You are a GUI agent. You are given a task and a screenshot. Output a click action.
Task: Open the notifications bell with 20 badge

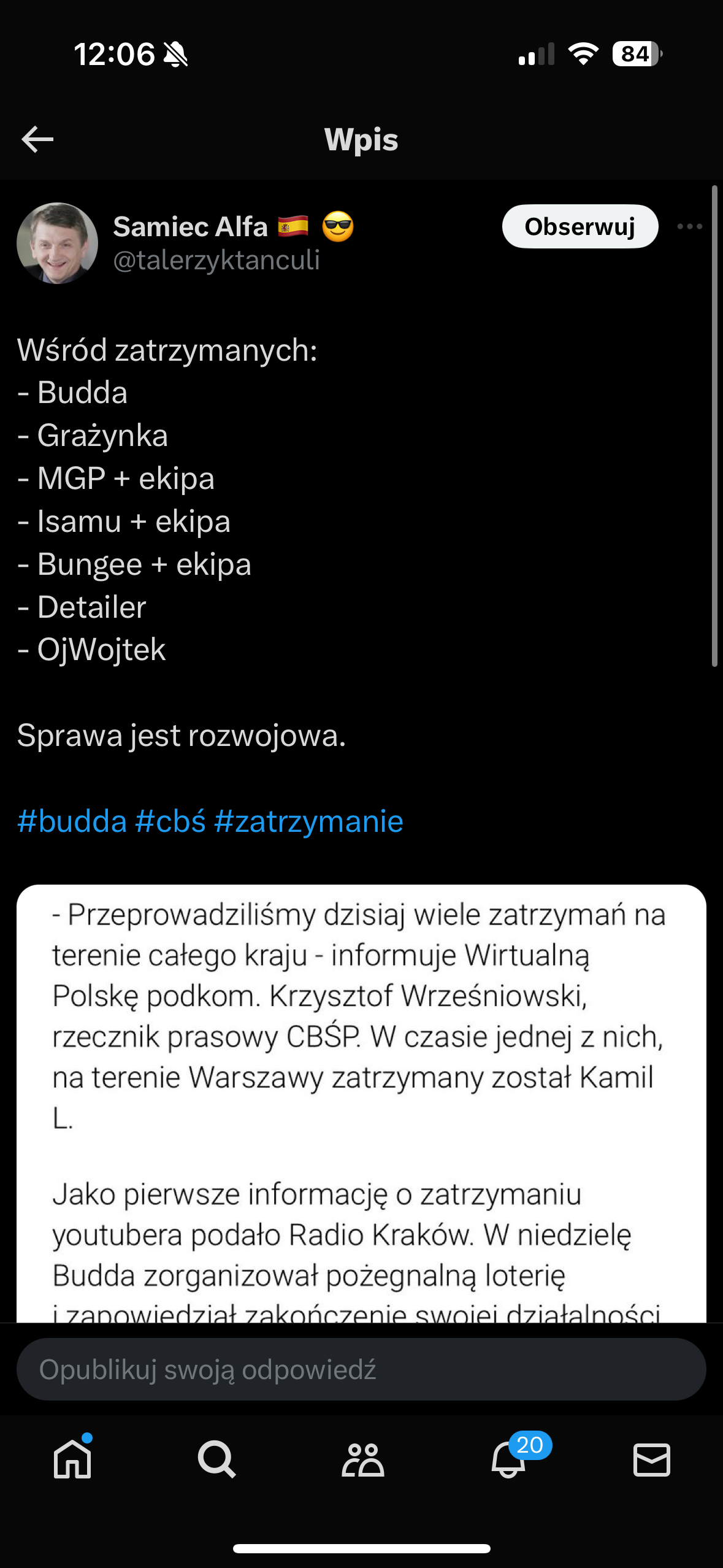click(508, 1459)
